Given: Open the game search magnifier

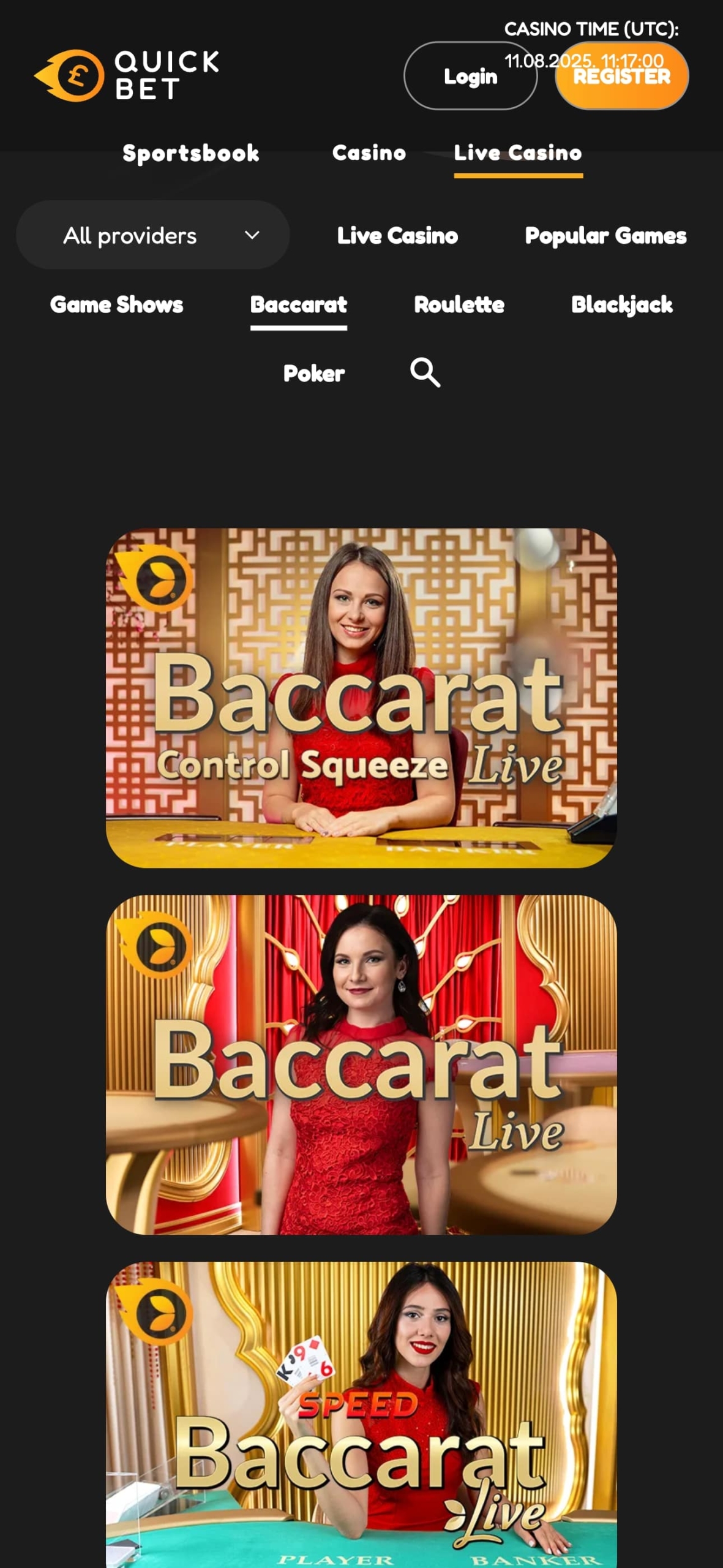Looking at the screenshot, I should click(x=425, y=372).
